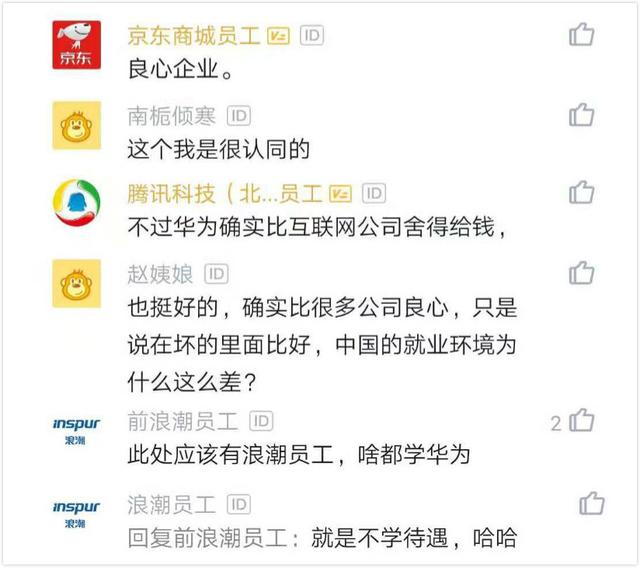This screenshot has width=640, height=568.
Task: Like the 腾讯科技 employee's comment
Action: pyautogui.click(x=582, y=192)
